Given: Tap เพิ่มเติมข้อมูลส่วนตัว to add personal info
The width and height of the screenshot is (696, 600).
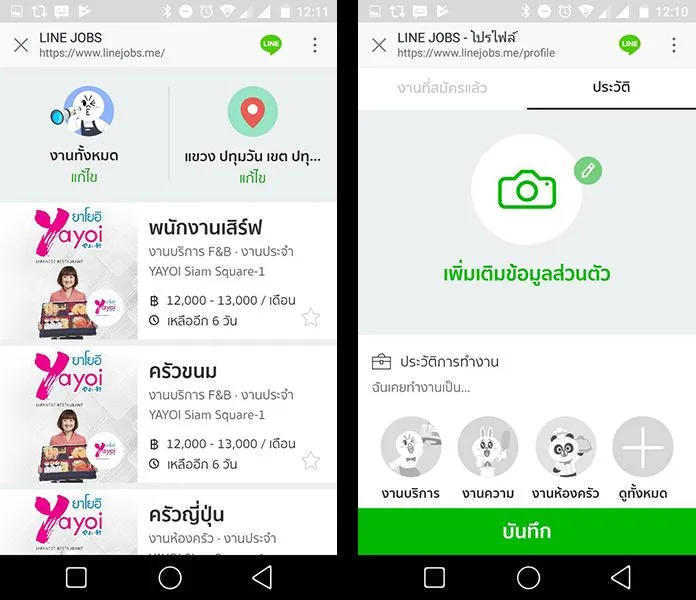Looking at the screenshot, I should (526, 274).
